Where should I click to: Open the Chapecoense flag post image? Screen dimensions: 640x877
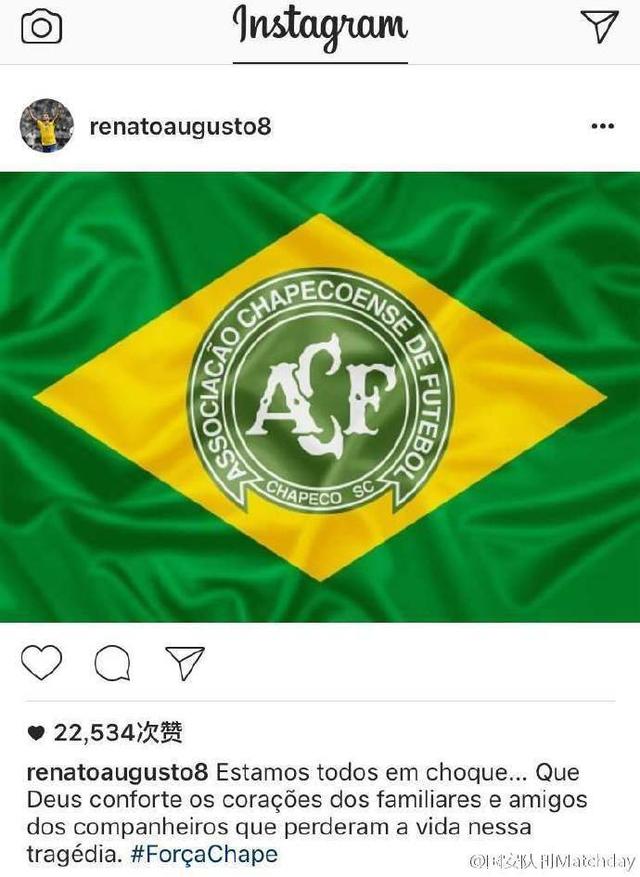coord(320,396)
